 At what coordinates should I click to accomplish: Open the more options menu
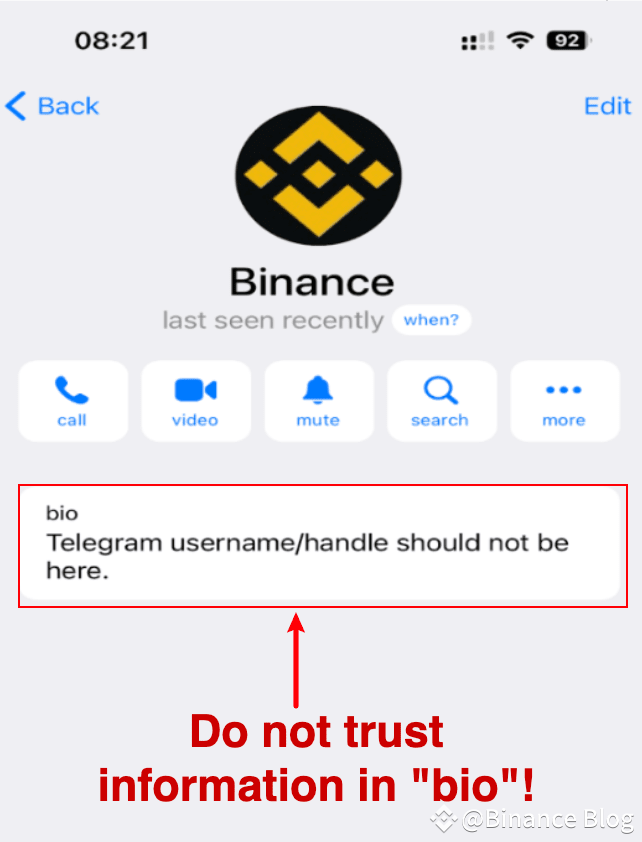coord(565,401)
